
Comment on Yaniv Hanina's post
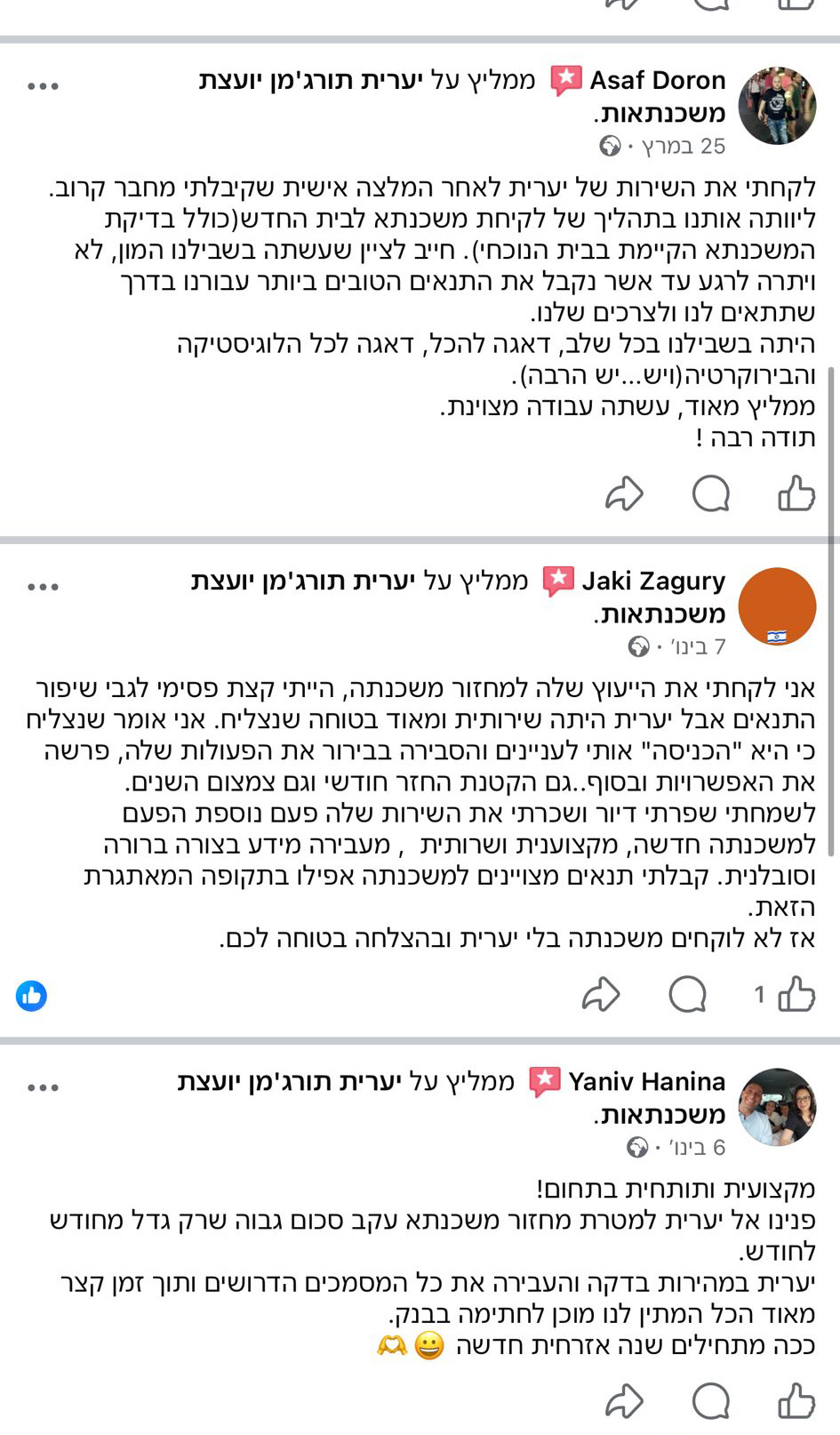(x=711, y=1402)
